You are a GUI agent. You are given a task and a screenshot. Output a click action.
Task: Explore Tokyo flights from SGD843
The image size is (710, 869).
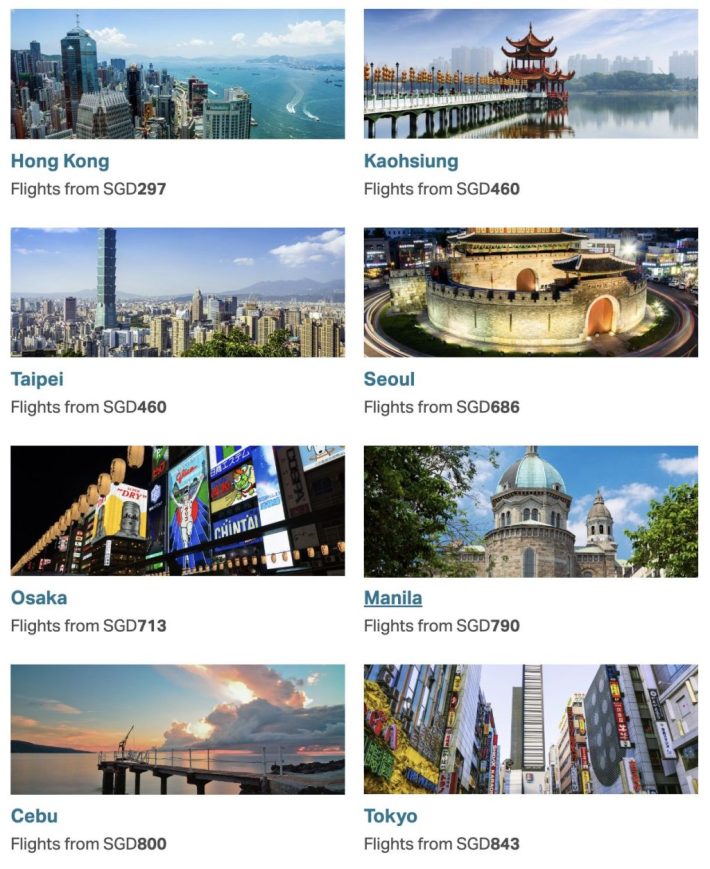(530, 729)
